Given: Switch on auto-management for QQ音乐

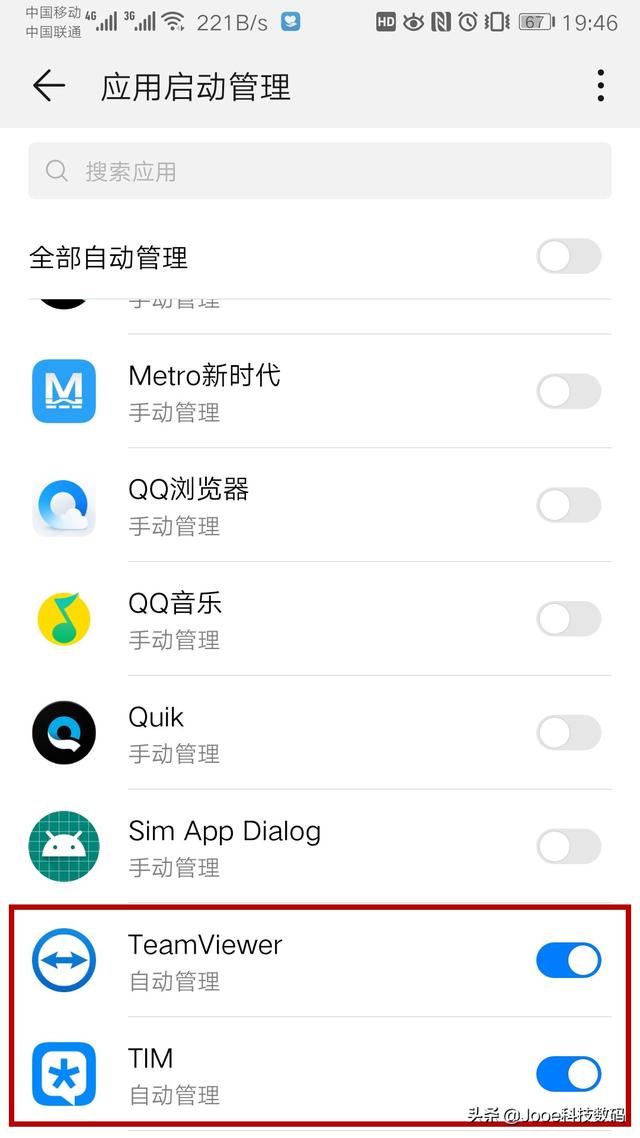Looking at the screenshot, I should click(x=568, y=619).
